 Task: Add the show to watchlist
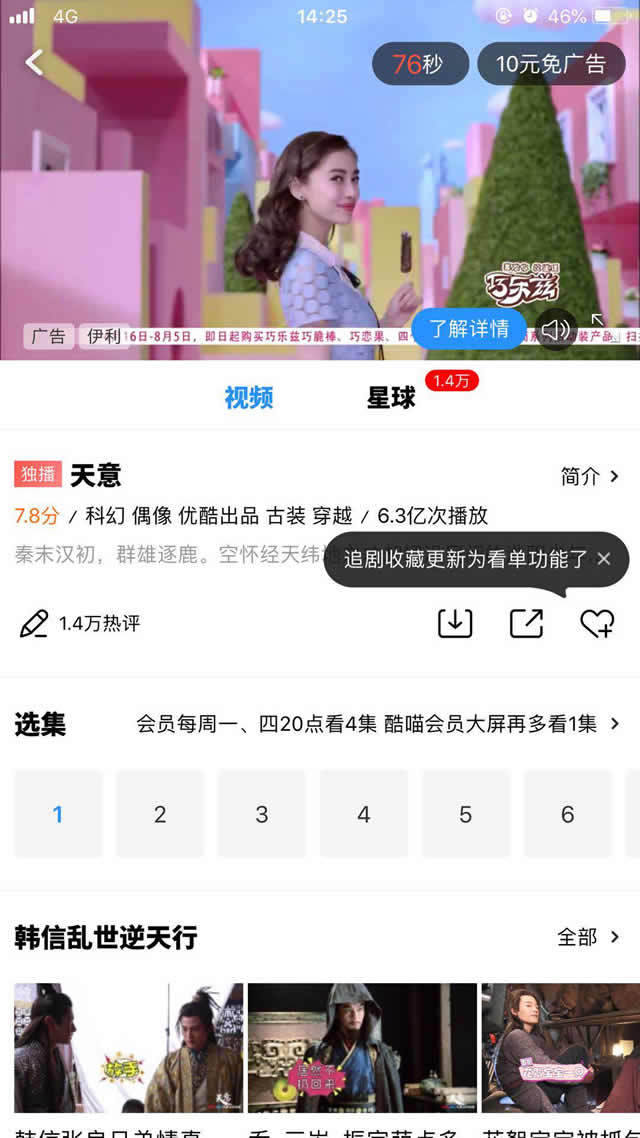click(x=597, y=623)
